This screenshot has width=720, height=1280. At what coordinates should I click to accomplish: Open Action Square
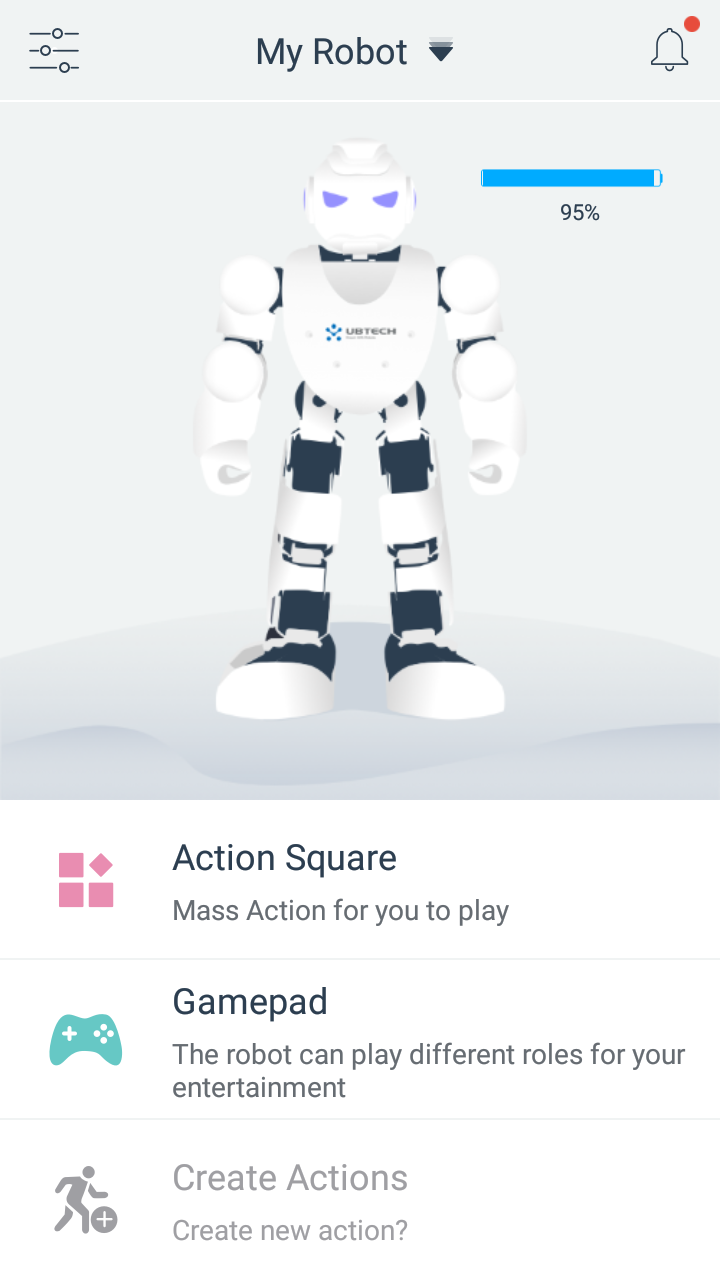tap(360, 880)
